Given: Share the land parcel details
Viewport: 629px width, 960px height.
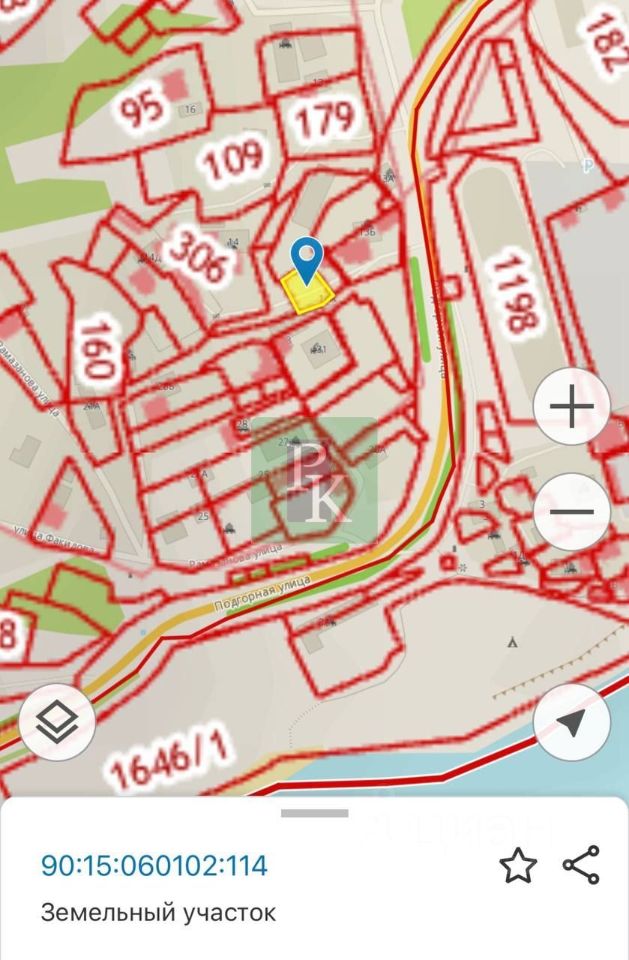Looking at the screenshot, I should 581,865.
